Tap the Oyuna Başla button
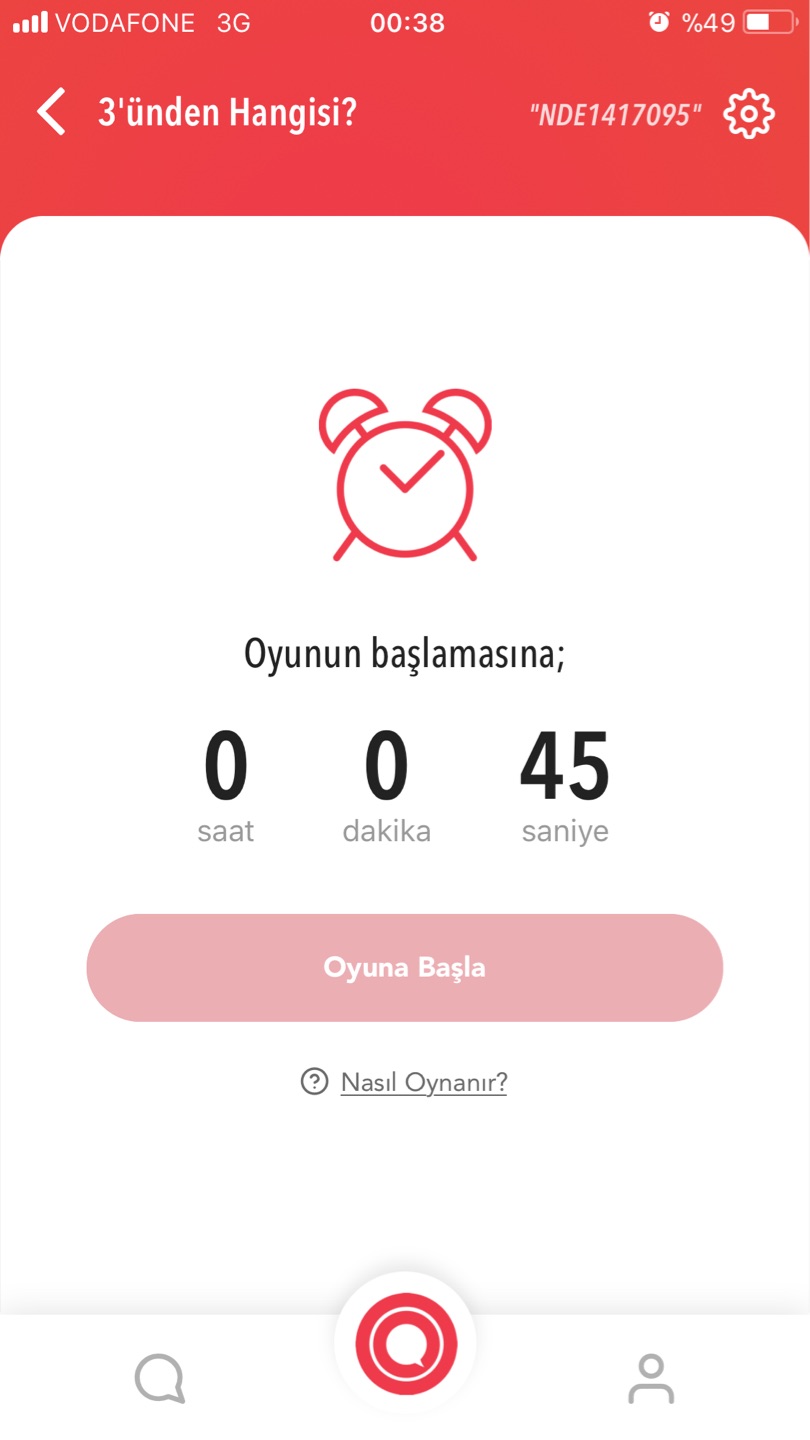The image size is (810, 1440). tap(405, 967)
